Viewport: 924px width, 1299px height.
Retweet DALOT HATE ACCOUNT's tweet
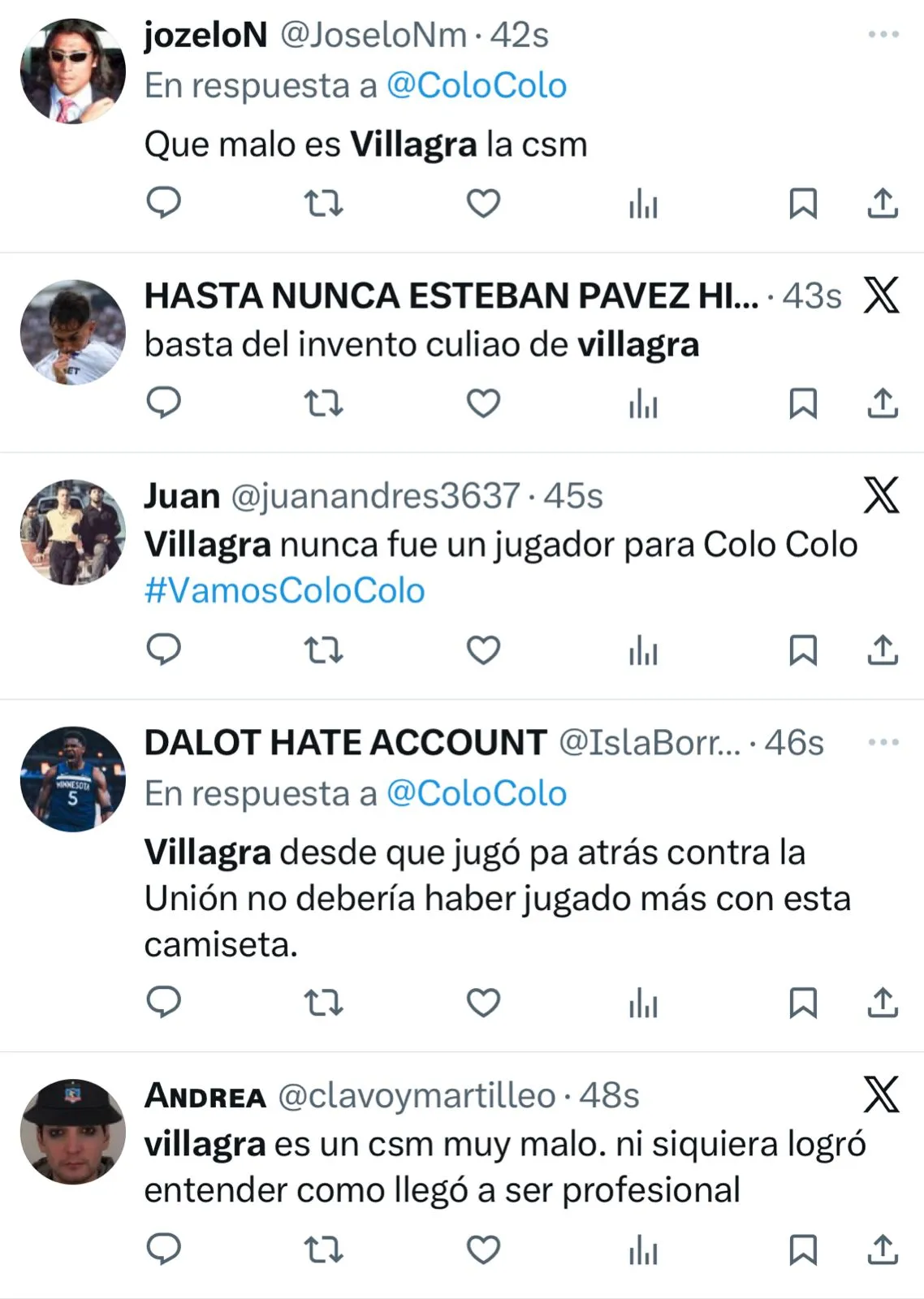click(x=323, y=1003)
